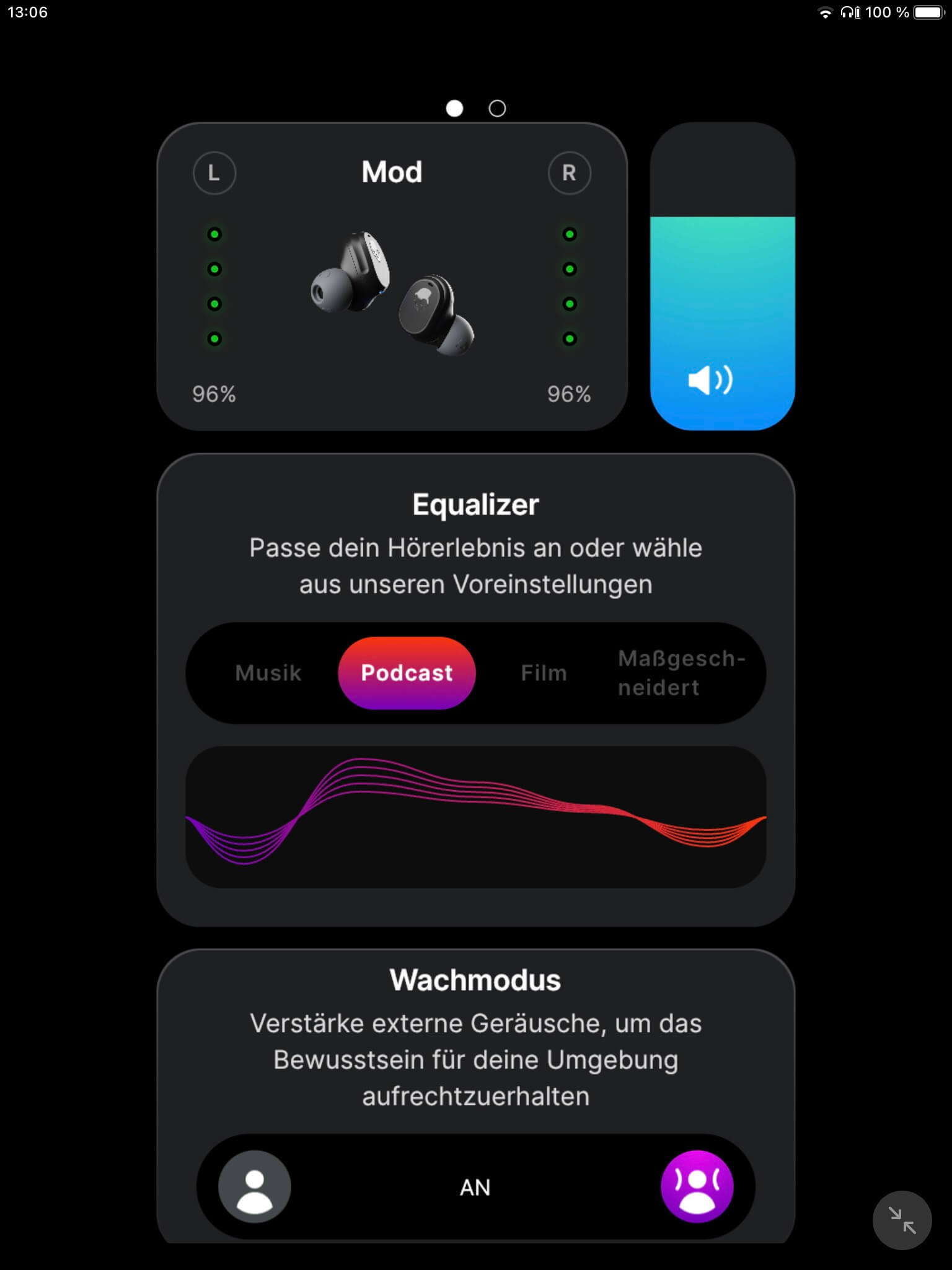This screenshot has width=952, height=1270.
Task: Go to the second page indicator dot
Action: (497, 109)
